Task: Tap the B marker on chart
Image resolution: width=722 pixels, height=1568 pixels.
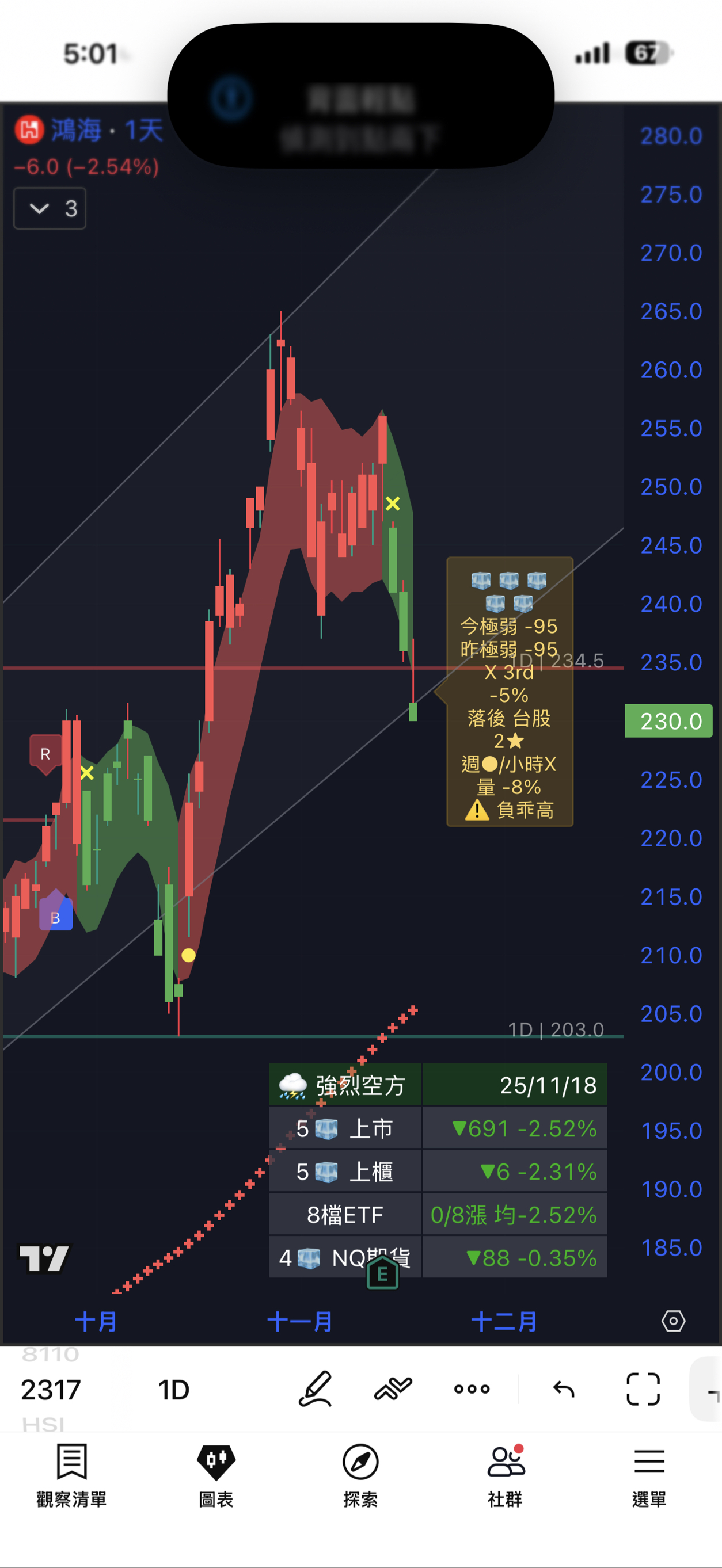Action: [55, 917]
